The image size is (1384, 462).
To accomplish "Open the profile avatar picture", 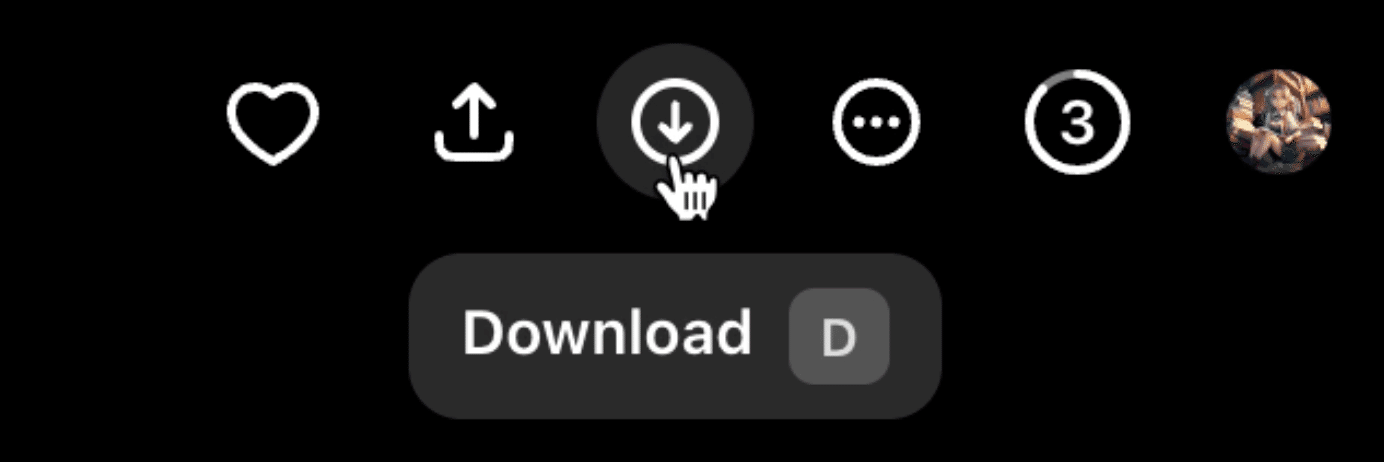I will 1278,122.
